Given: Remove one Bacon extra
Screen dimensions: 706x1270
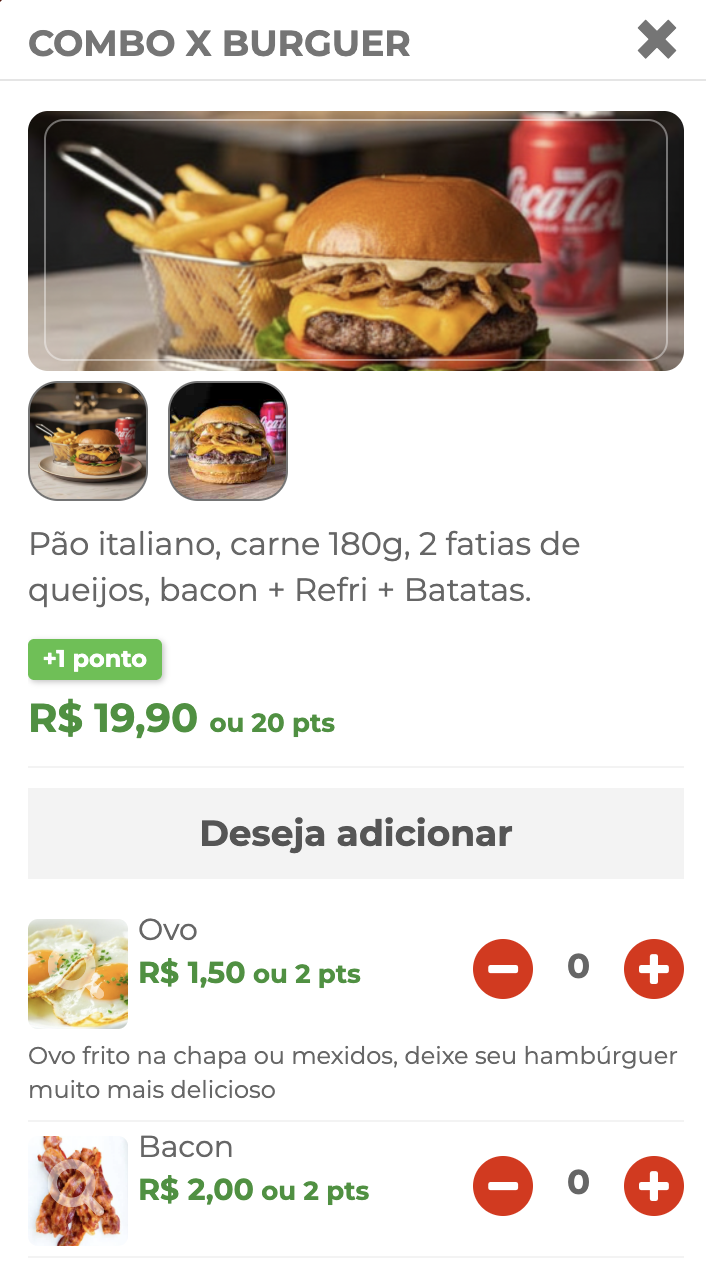Looking at the screenshot, I should [503, 1186].
